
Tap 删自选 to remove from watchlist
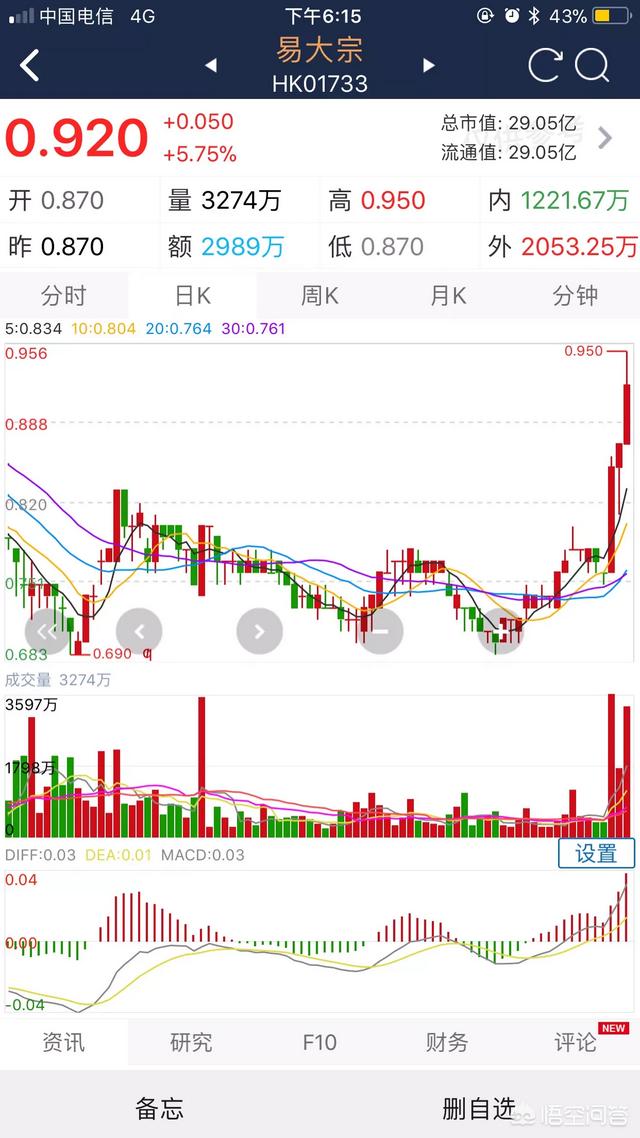(479, 1108)
